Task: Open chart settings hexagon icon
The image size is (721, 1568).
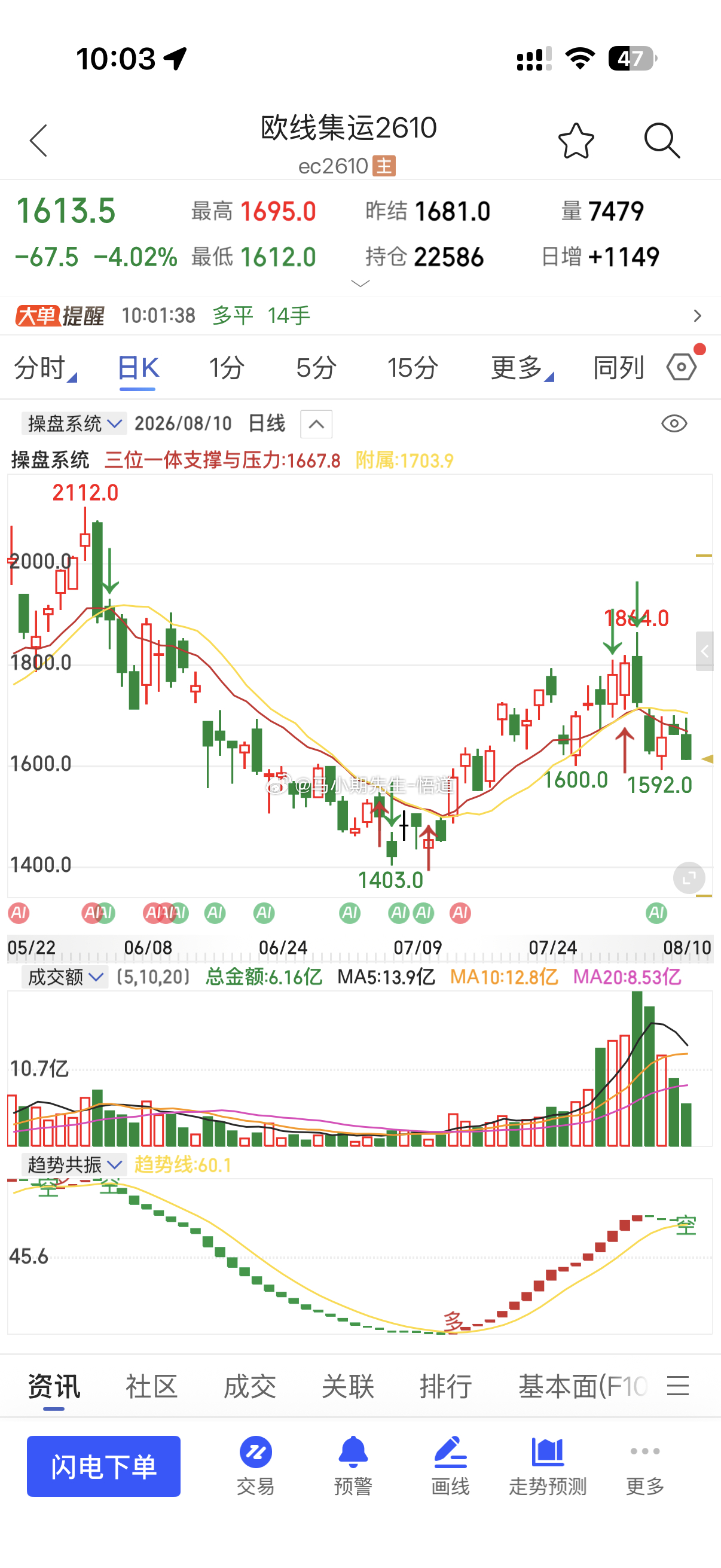Action: pyautogui.click(x=682, y=367)
